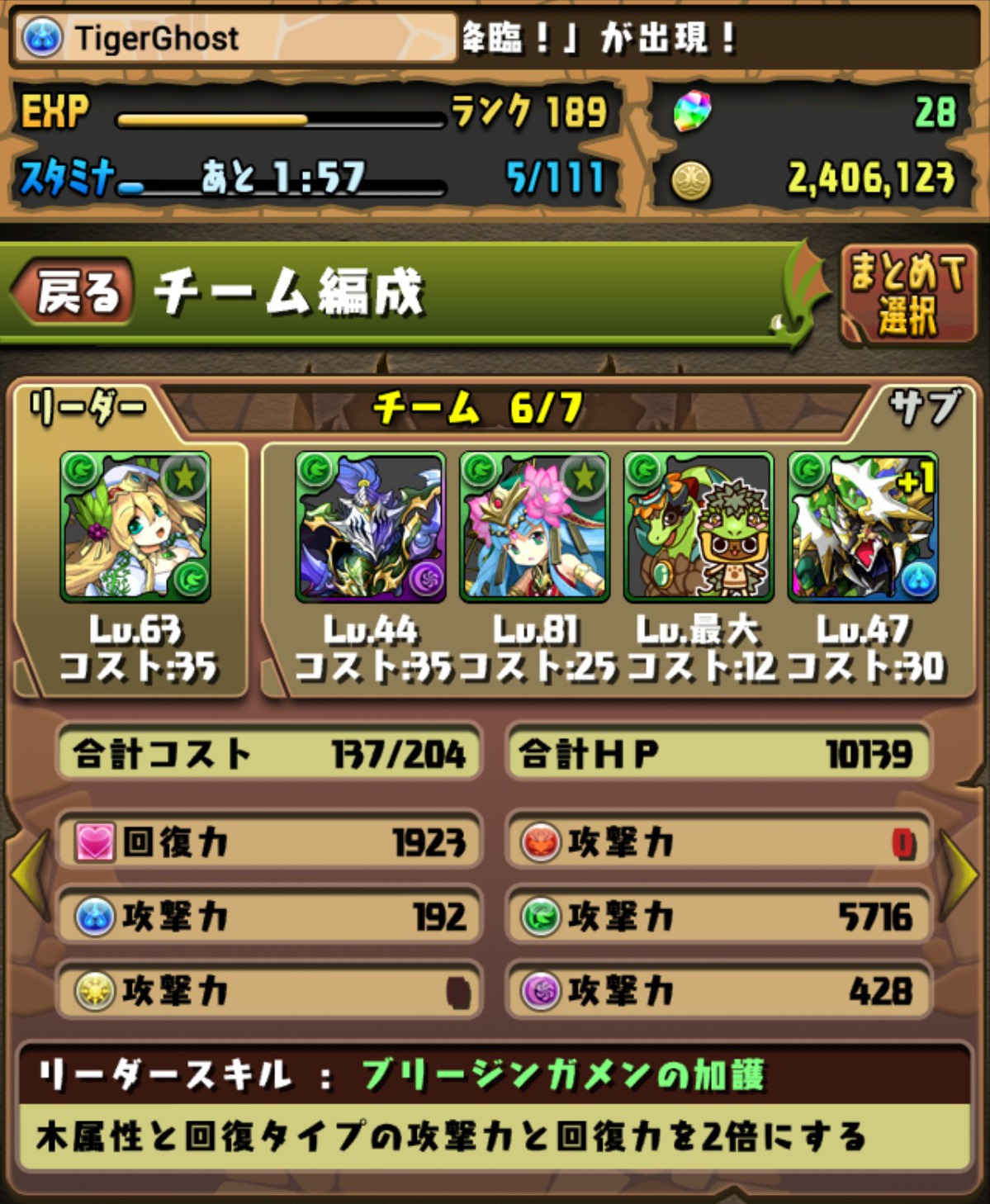The image size is (990, 1204).
Task: Select the sub monster Lv.81
Action: tap(534, 527)
